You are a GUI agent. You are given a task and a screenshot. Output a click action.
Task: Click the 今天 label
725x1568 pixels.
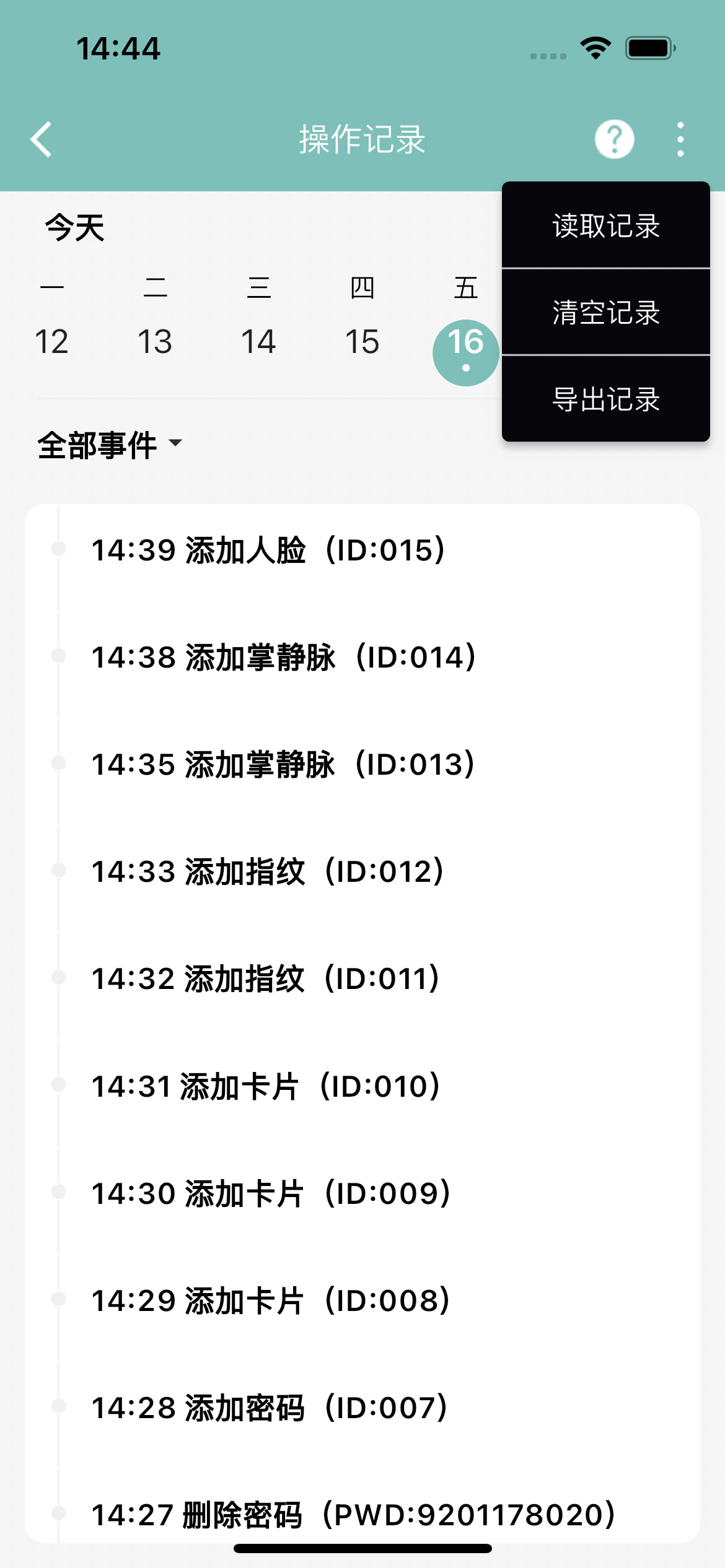coord(72,227)
